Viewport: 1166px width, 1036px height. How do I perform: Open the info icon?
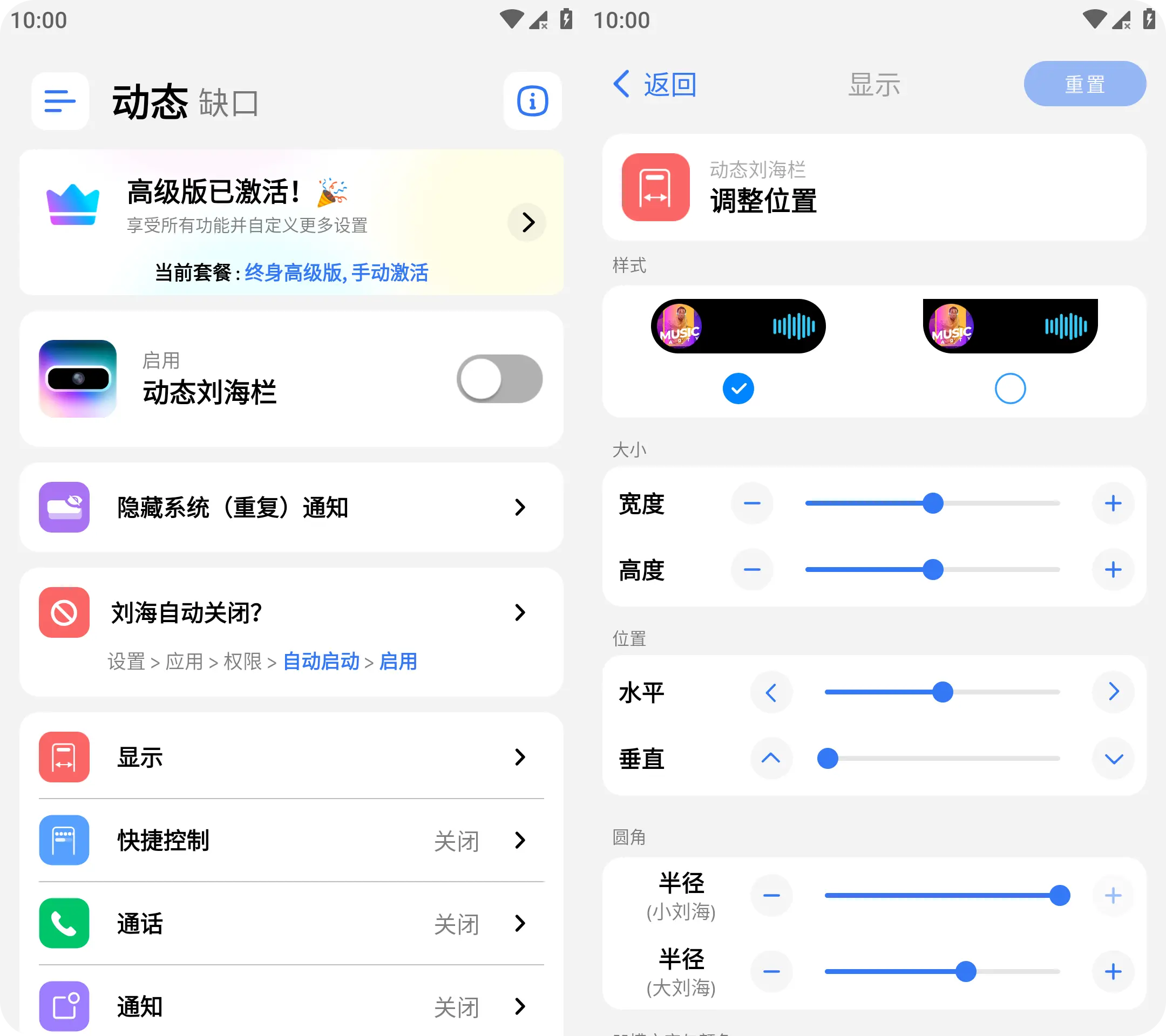[532, 101]
